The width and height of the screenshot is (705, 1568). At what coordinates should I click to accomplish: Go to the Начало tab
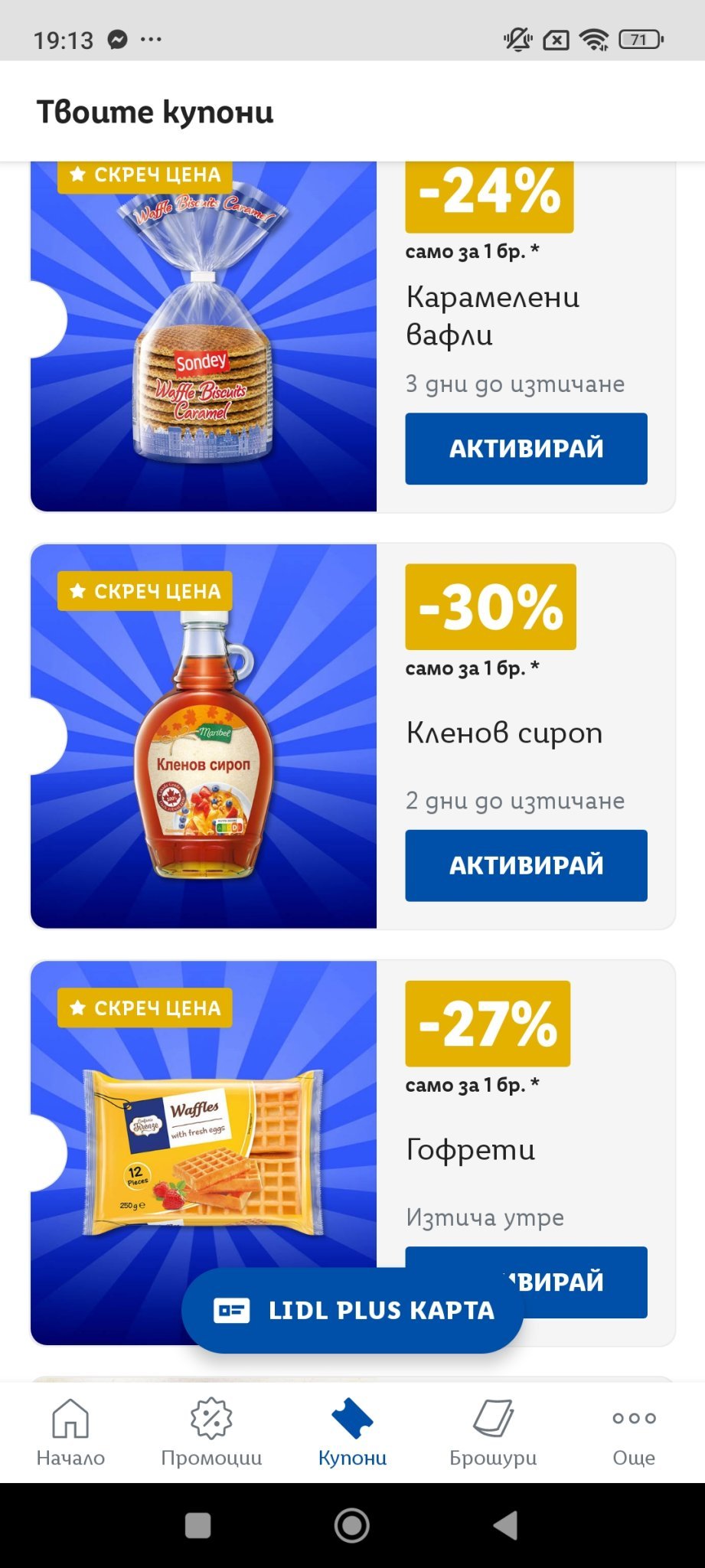coord(70,1432)
